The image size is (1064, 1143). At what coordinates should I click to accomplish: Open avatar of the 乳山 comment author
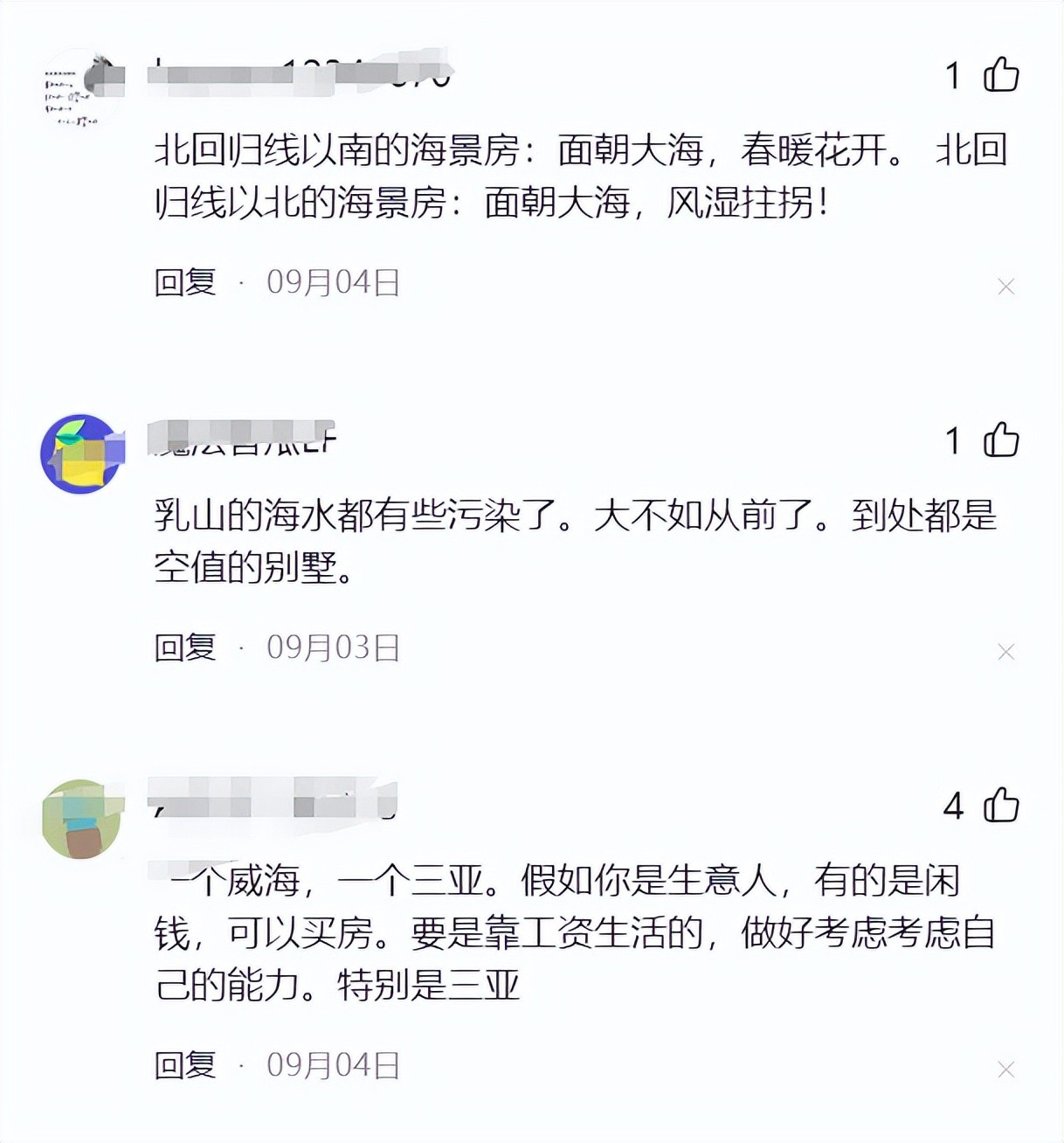[81, 454]
